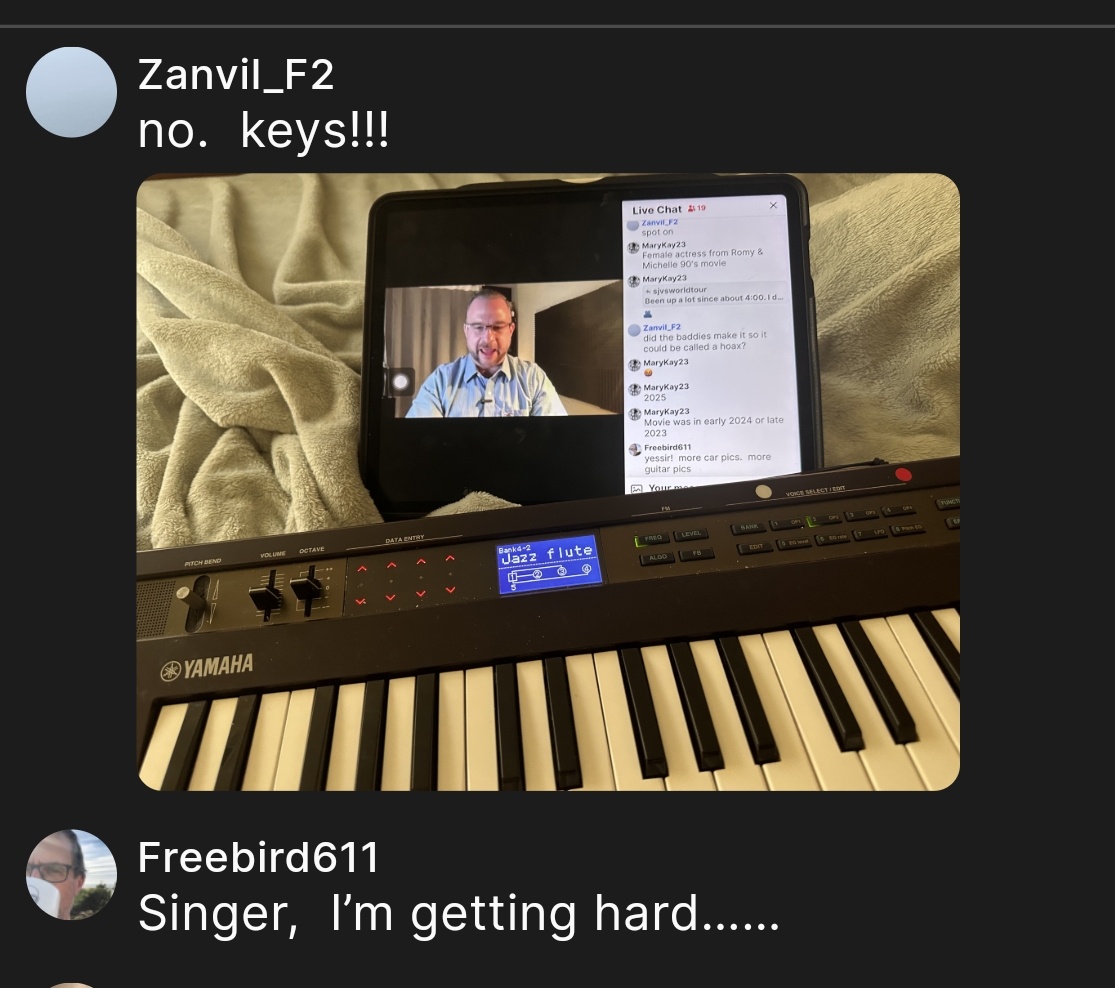1115x988 pixels.
Task: Open the keyboard photo posted by Zanvil_F2
Action: coord(548,482)
